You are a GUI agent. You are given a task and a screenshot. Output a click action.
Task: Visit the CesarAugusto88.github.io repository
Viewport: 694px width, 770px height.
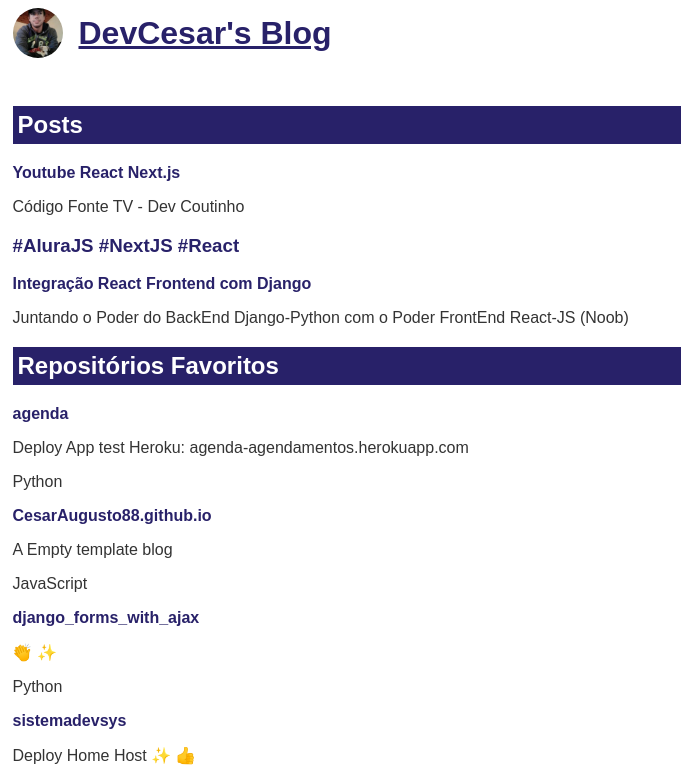111,515
